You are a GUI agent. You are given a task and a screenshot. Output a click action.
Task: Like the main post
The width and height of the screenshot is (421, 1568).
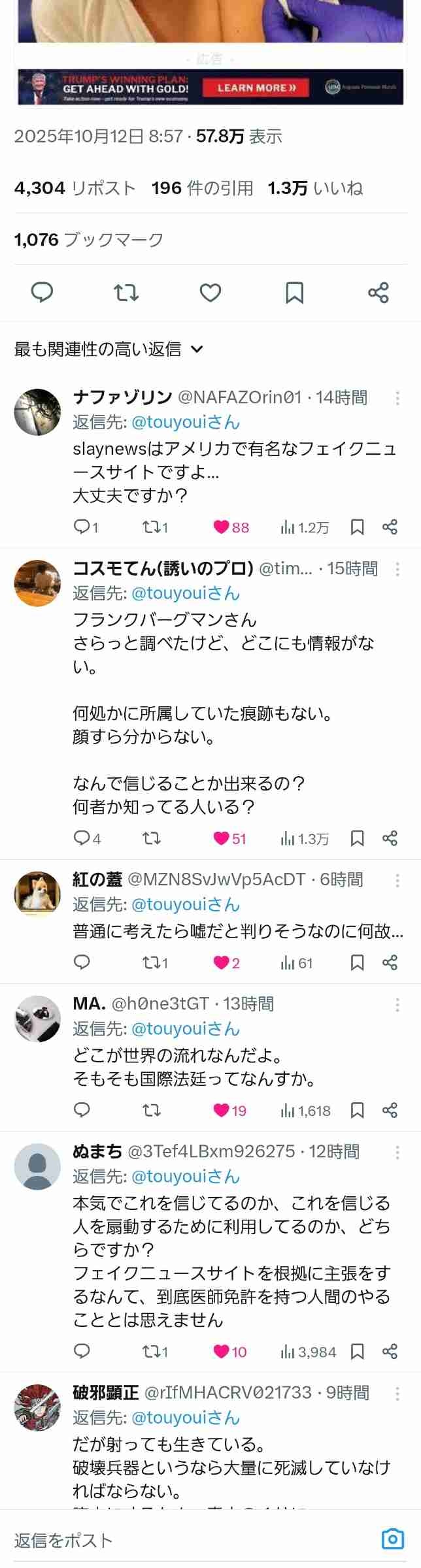pos(210,292)
